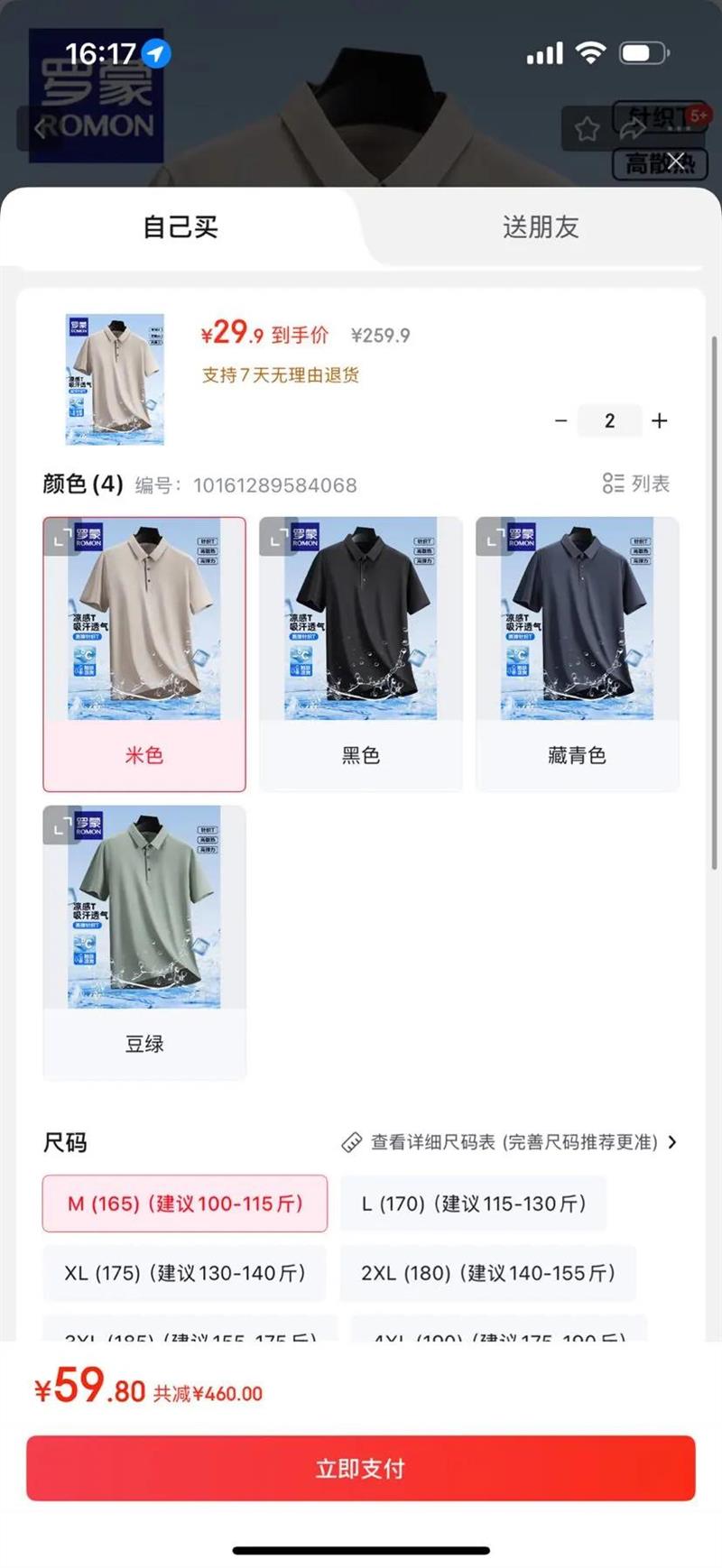The width and height of the screenshot is (722, 1568).
Task: View the product thumbnail beside the price
Action: pyautogui.click(x=115, y=379)
